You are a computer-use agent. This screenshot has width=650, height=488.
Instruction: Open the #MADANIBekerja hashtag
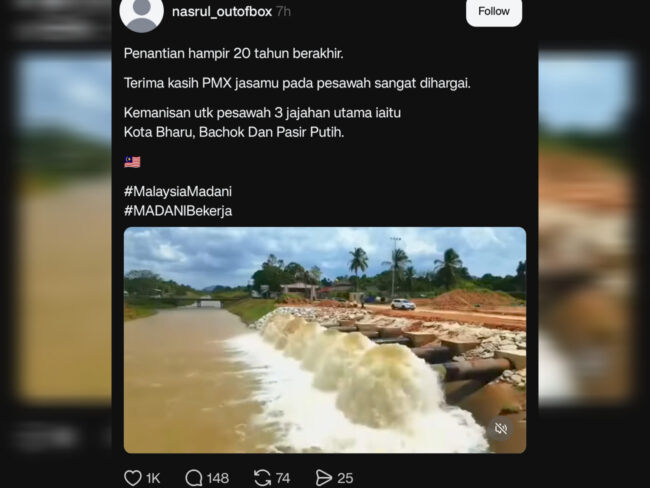pos(178,211)
